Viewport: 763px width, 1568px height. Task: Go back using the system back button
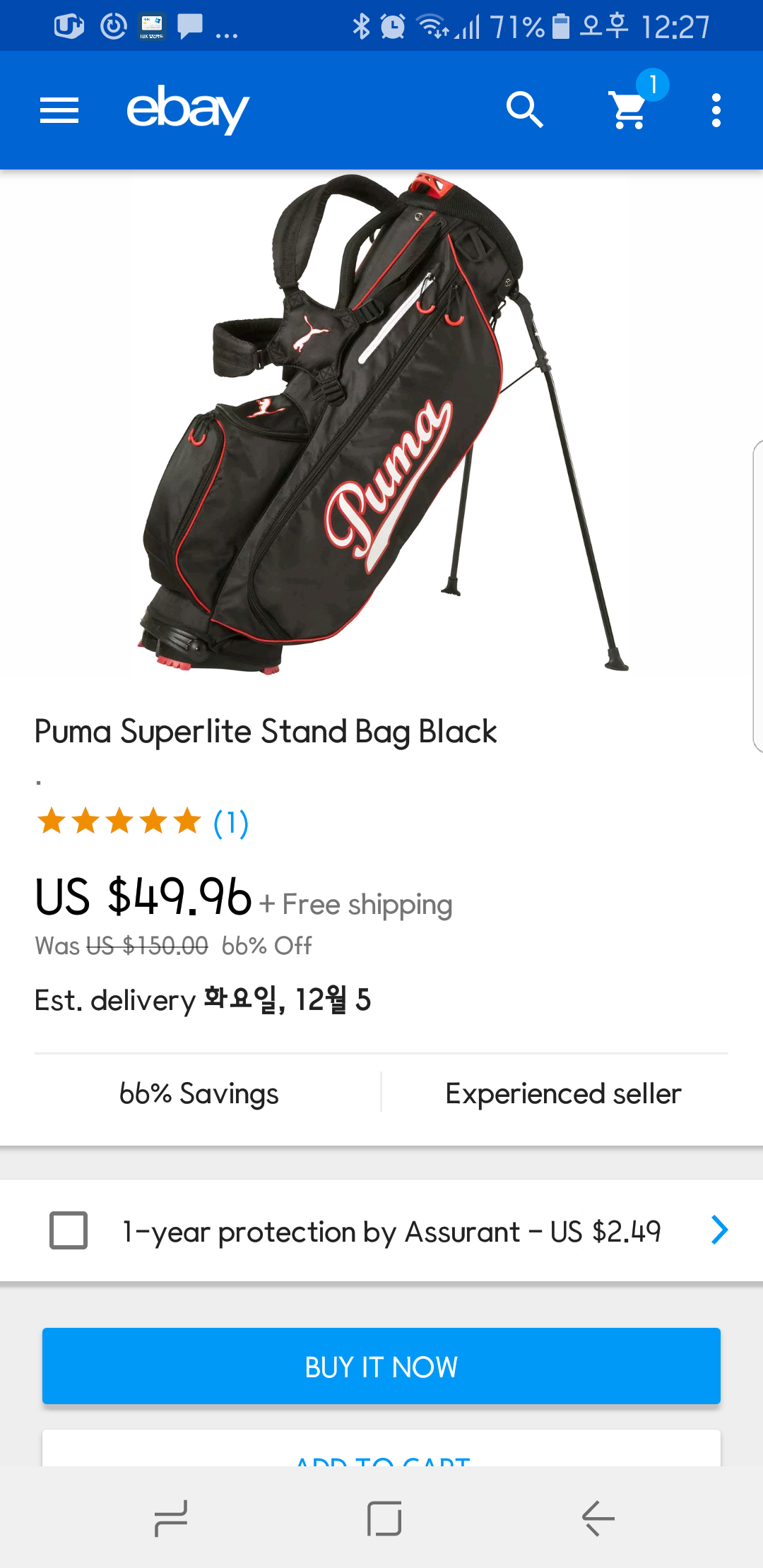(x=598, y=1519)
